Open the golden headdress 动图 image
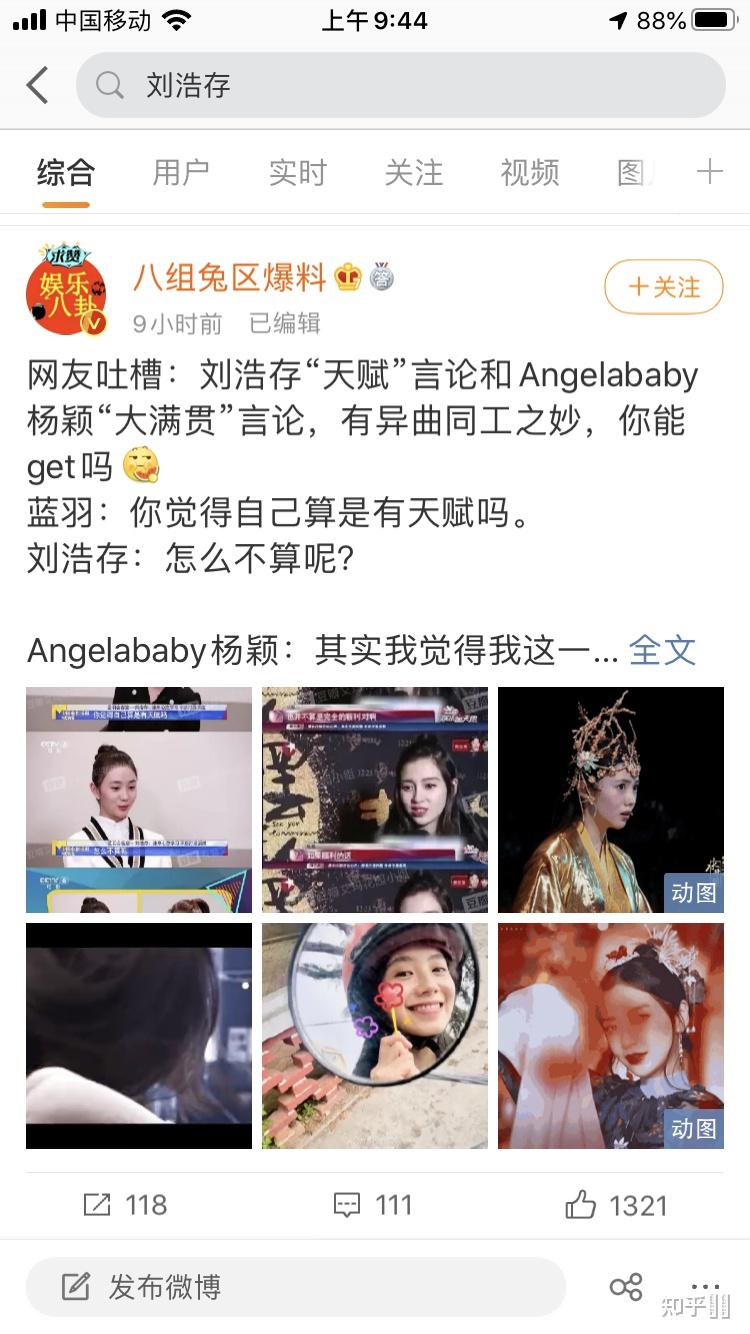Viewport: 750px width, 1334px height. coord(611,799)
